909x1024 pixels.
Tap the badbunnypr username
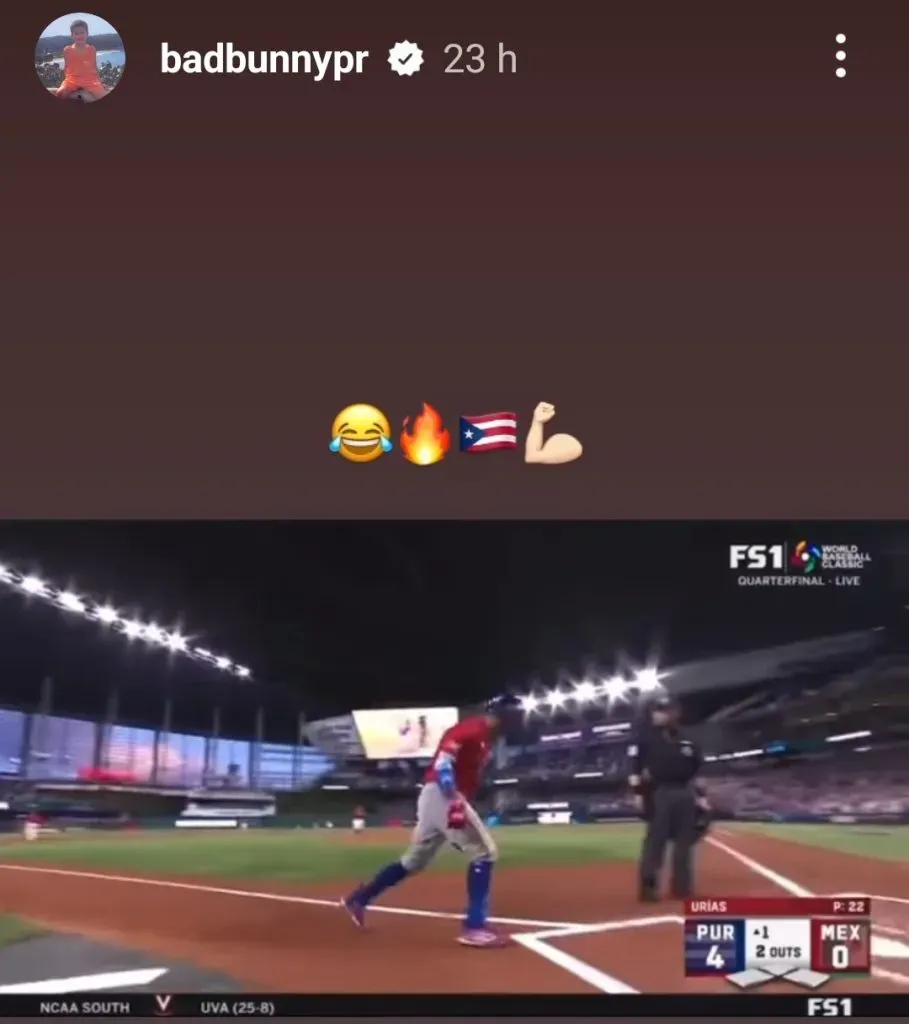click(264, 60)
